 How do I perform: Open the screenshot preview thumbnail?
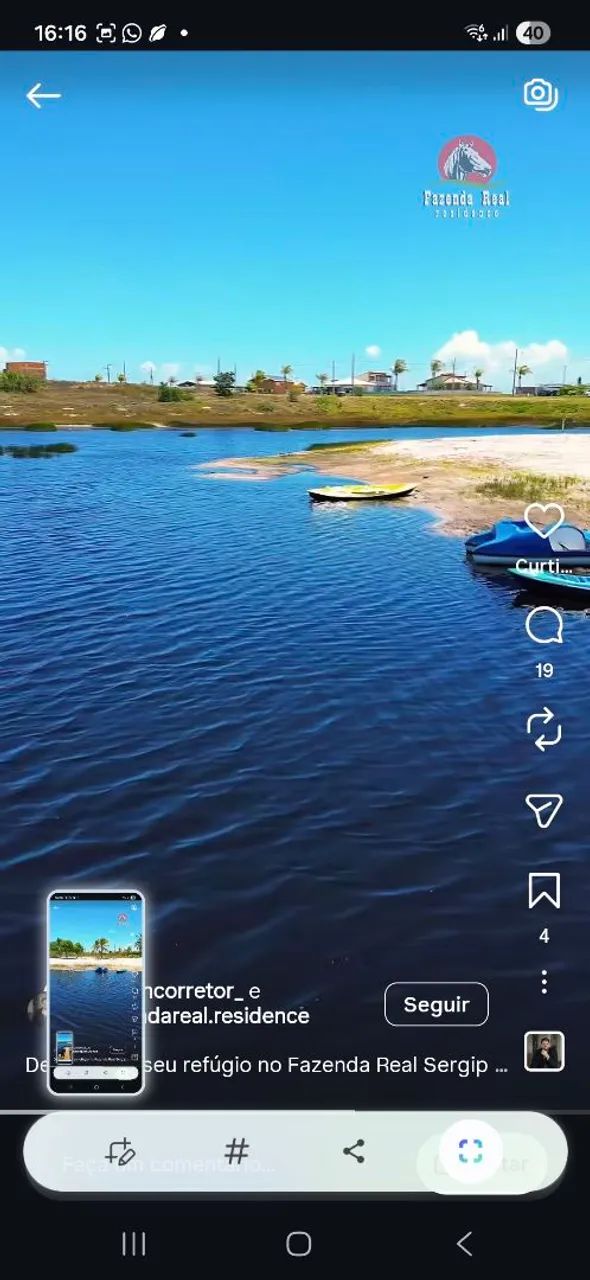pyautogui.click(x=96, y=992)
